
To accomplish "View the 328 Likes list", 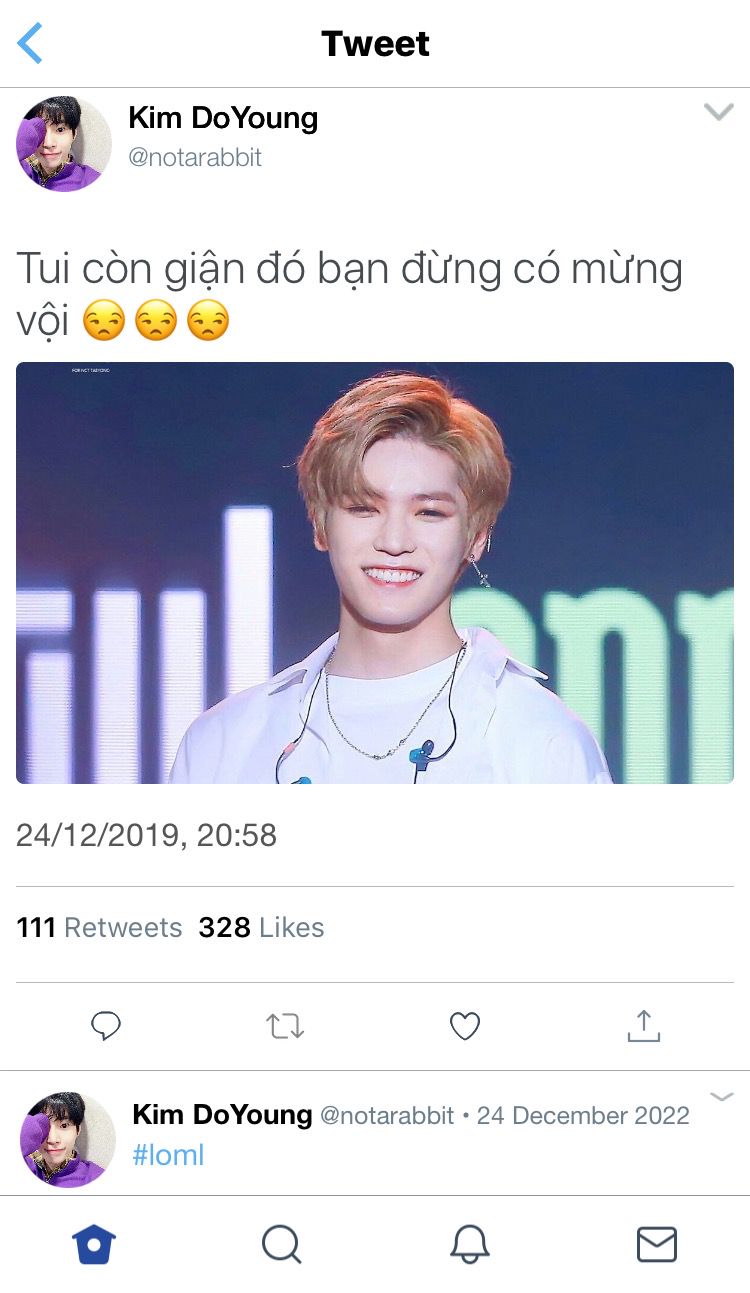I will coord(261,928).
